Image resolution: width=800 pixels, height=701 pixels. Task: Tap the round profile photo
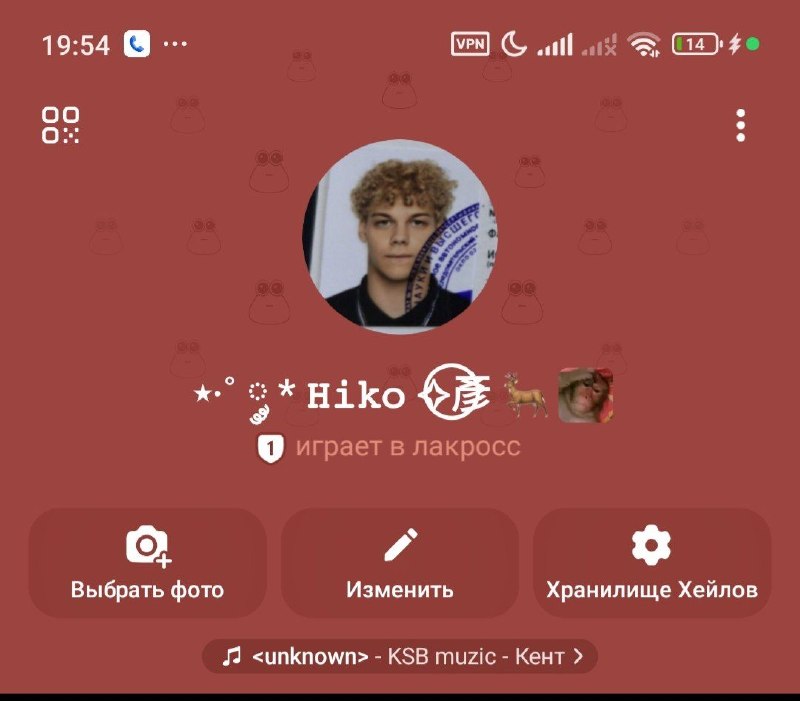point(399,237)
